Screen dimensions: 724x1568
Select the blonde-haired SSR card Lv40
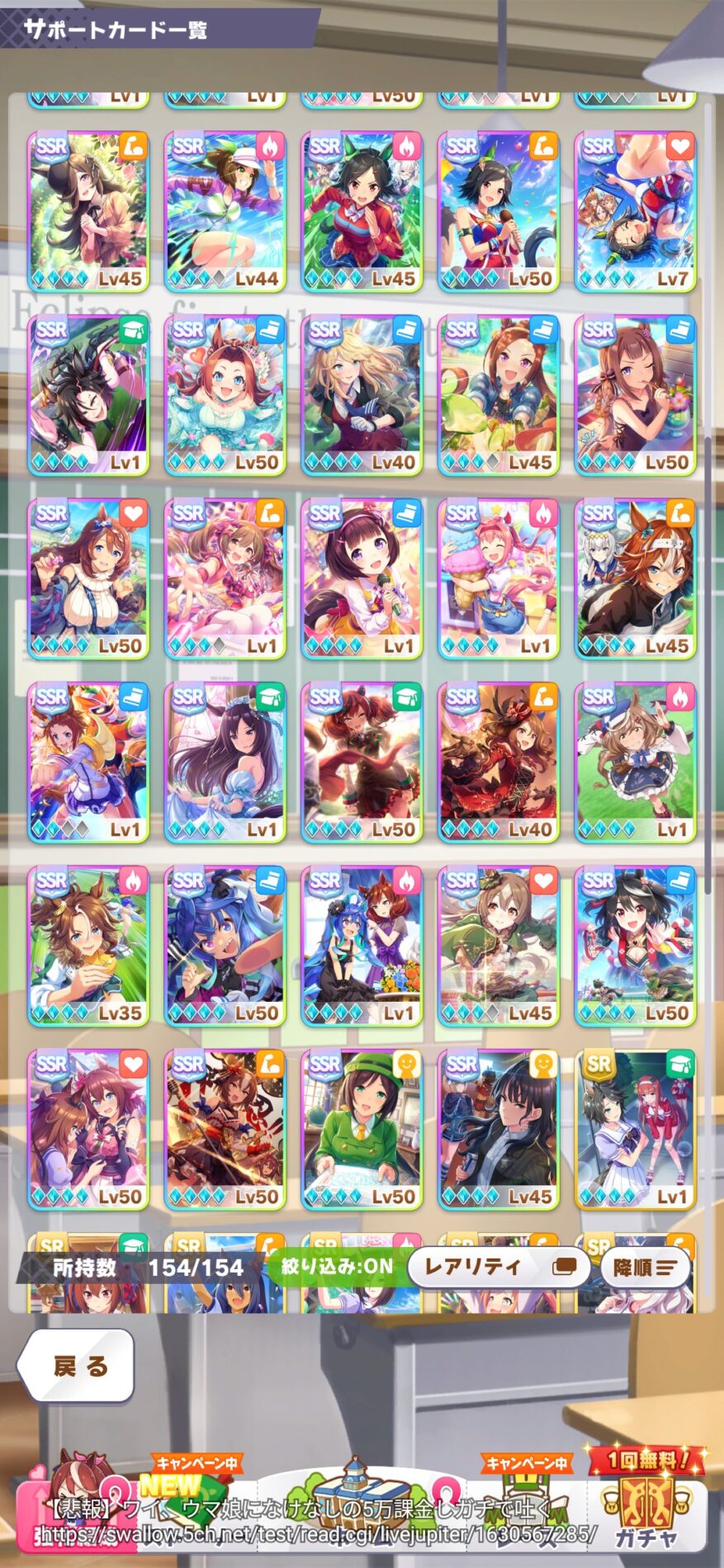[362, 395]
